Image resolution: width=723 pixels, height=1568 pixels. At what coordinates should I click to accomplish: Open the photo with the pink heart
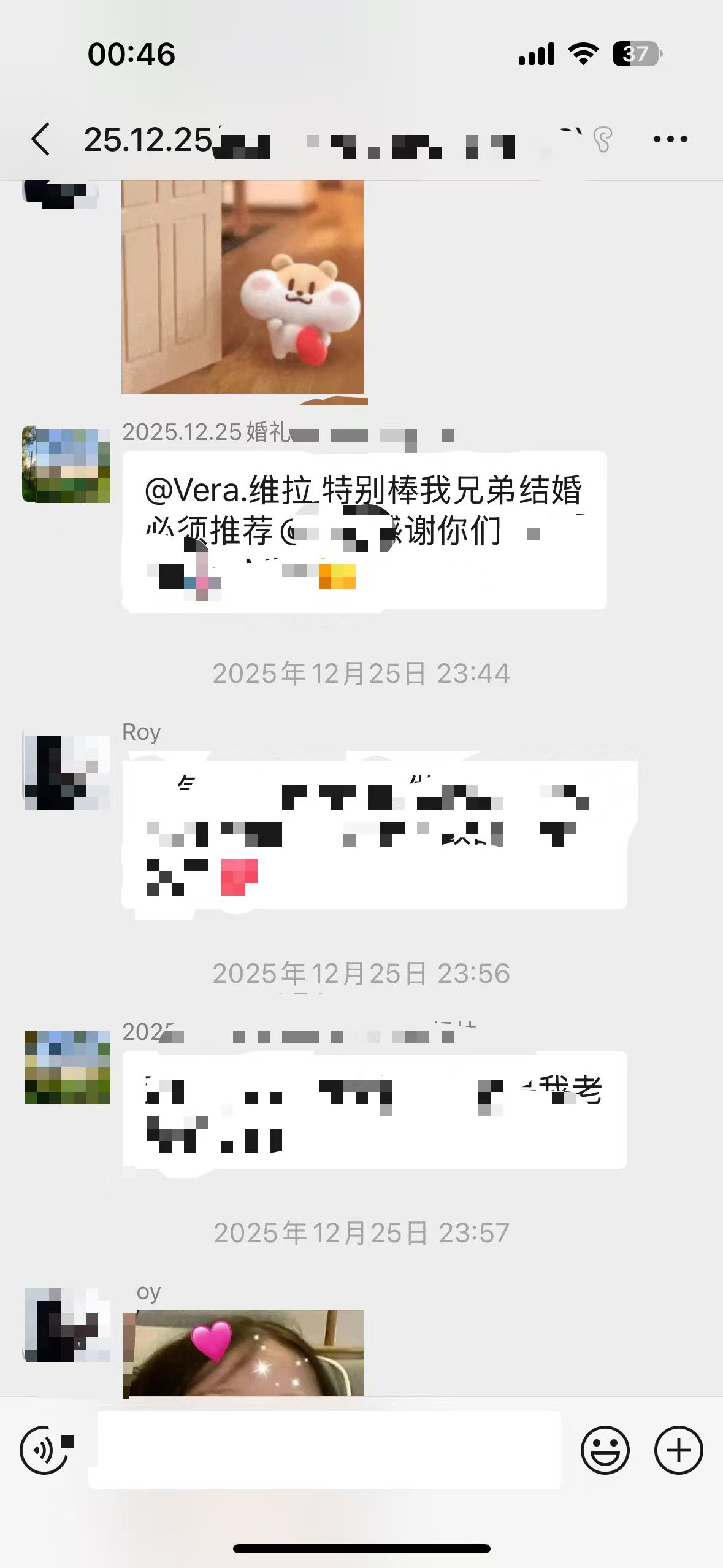(243, 1353)
